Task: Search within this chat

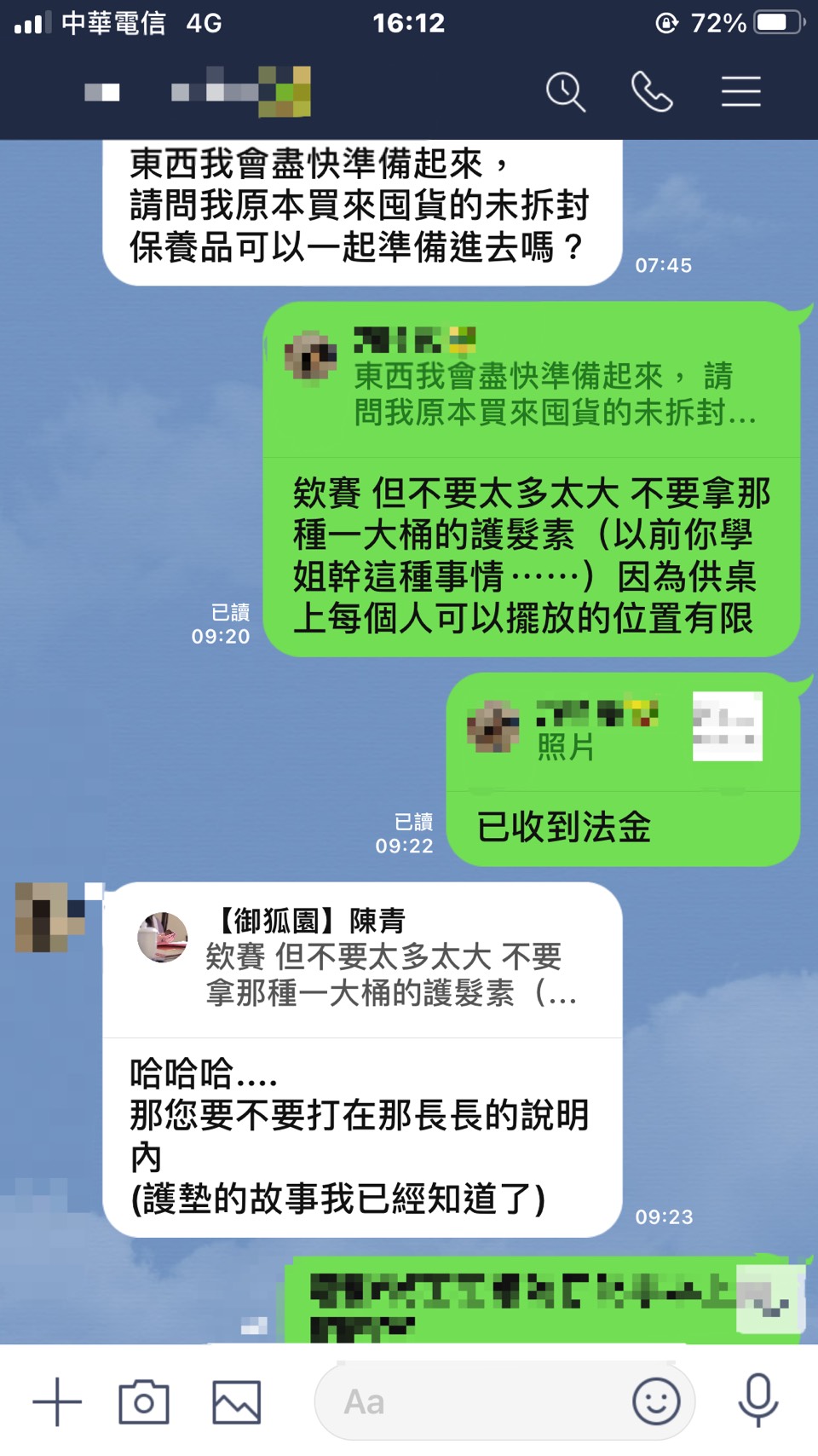Action: tap(566, 92)
